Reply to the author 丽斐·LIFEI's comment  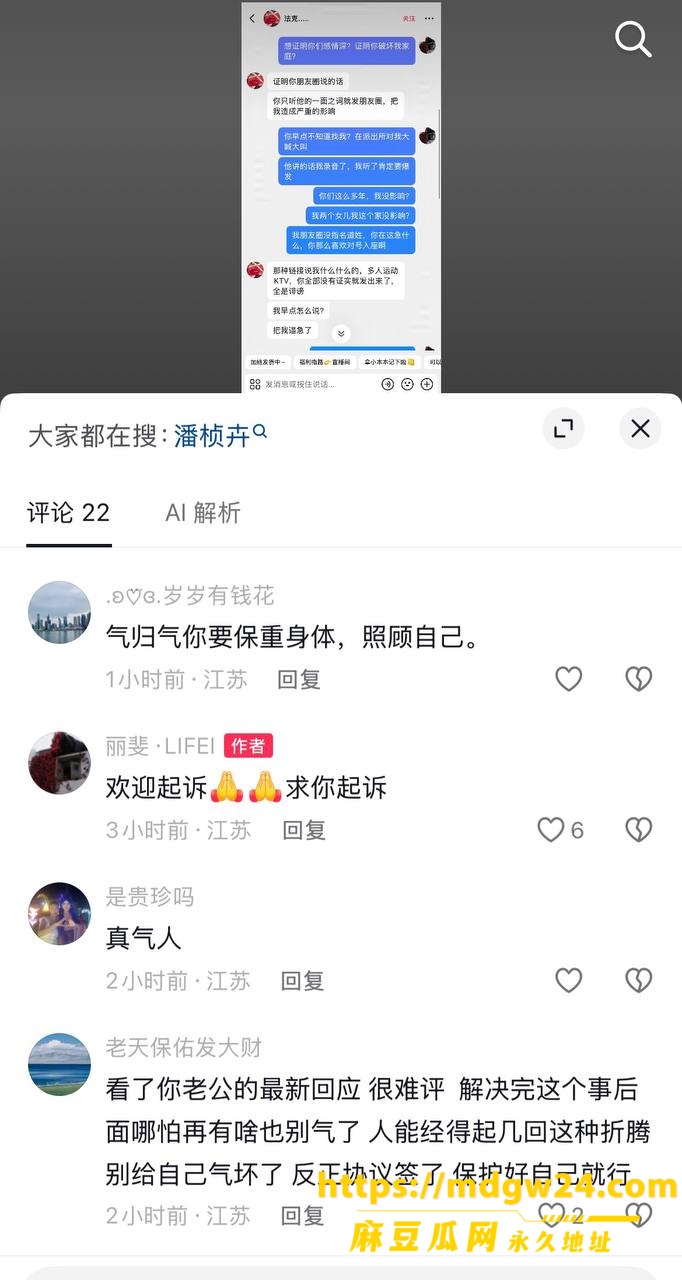point(304,829)
